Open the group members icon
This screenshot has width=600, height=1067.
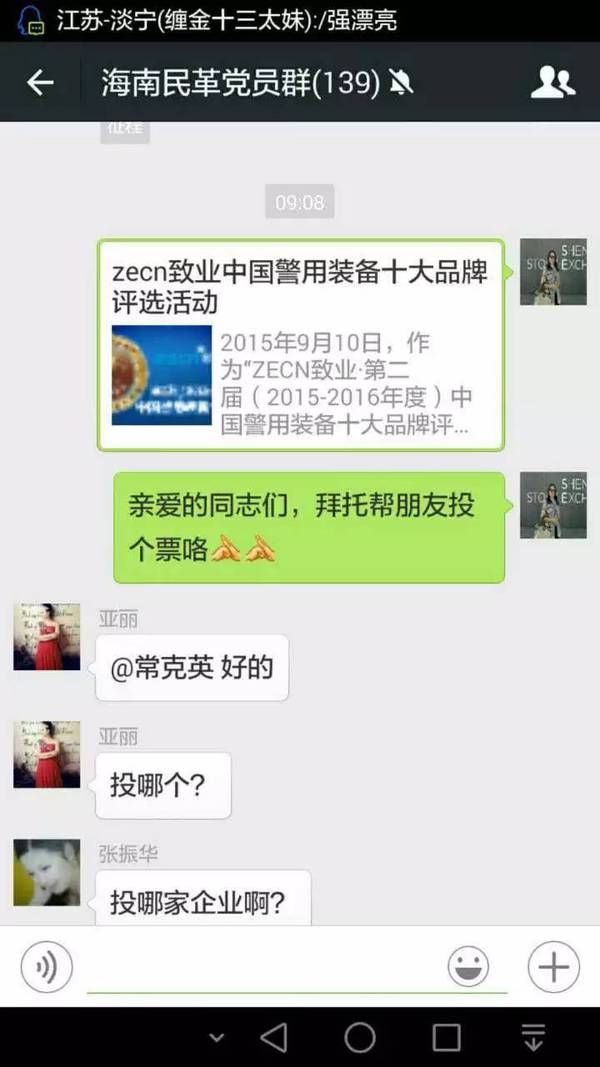pyautogui.click(x=552, y=82)
